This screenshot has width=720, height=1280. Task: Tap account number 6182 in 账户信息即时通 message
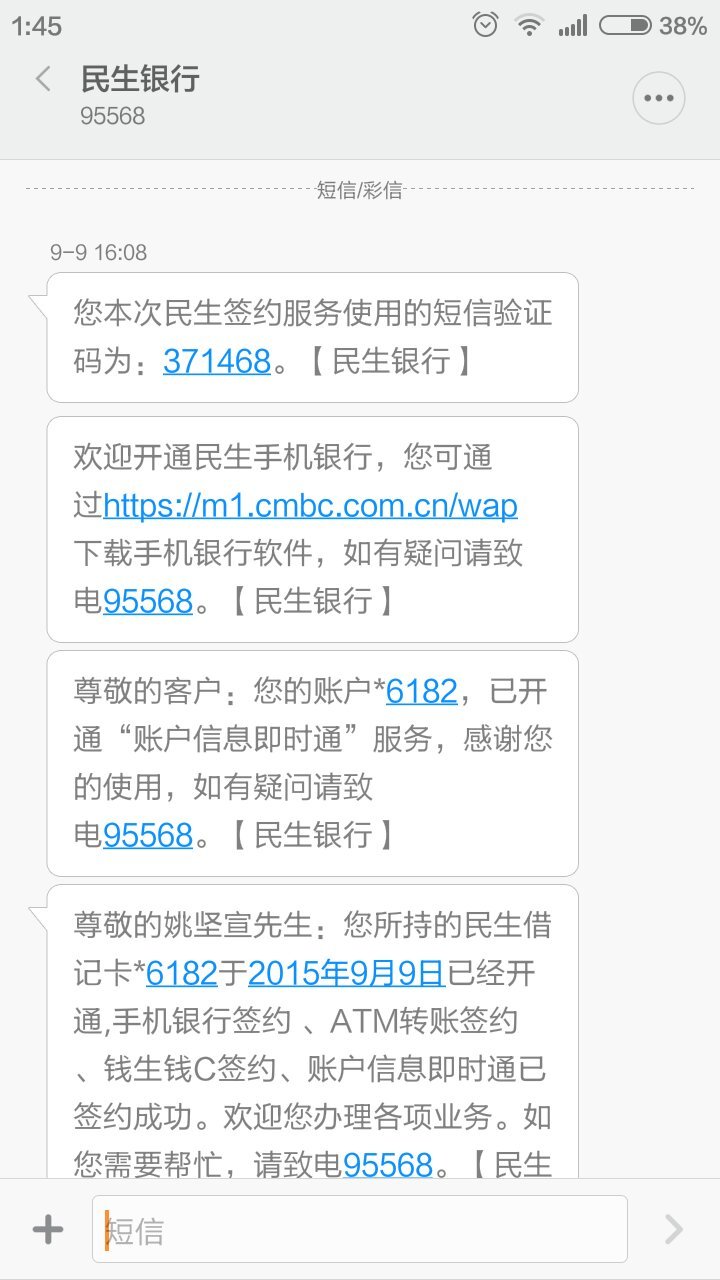coord(421,691)
